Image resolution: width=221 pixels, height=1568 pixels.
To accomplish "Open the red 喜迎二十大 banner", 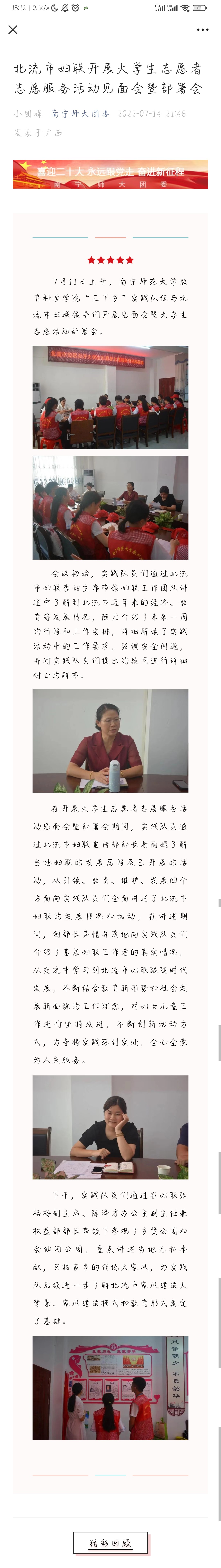I will pos(110,174).
